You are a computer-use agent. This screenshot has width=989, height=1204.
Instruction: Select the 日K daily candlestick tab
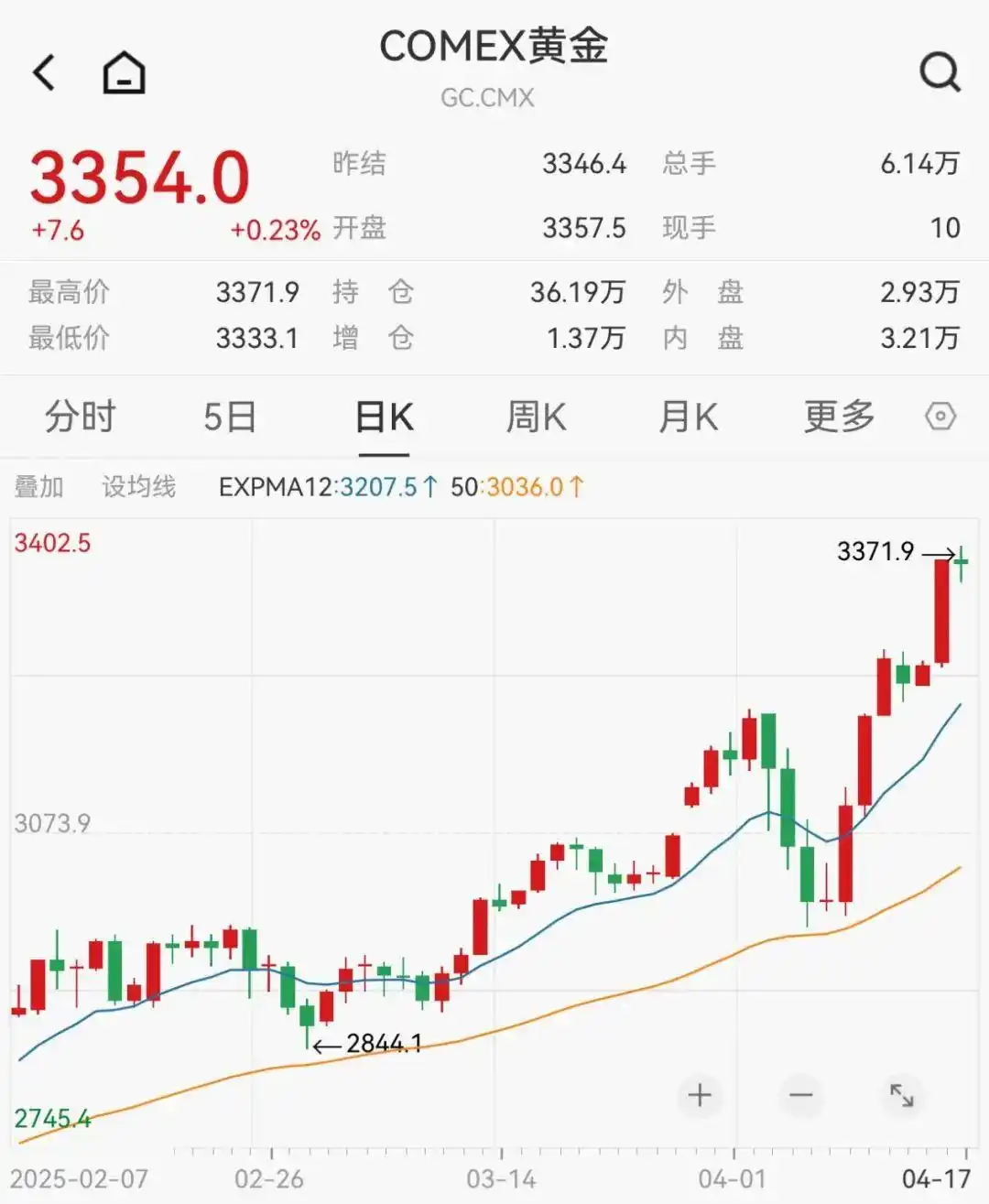(x=384, y=417)
